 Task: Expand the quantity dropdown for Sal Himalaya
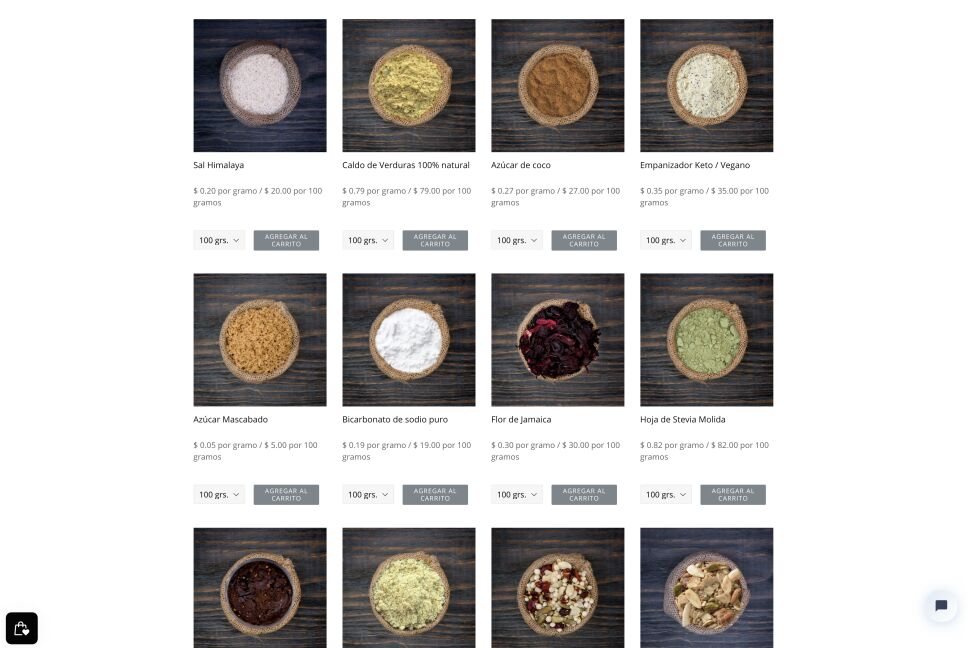click(219, 240)
